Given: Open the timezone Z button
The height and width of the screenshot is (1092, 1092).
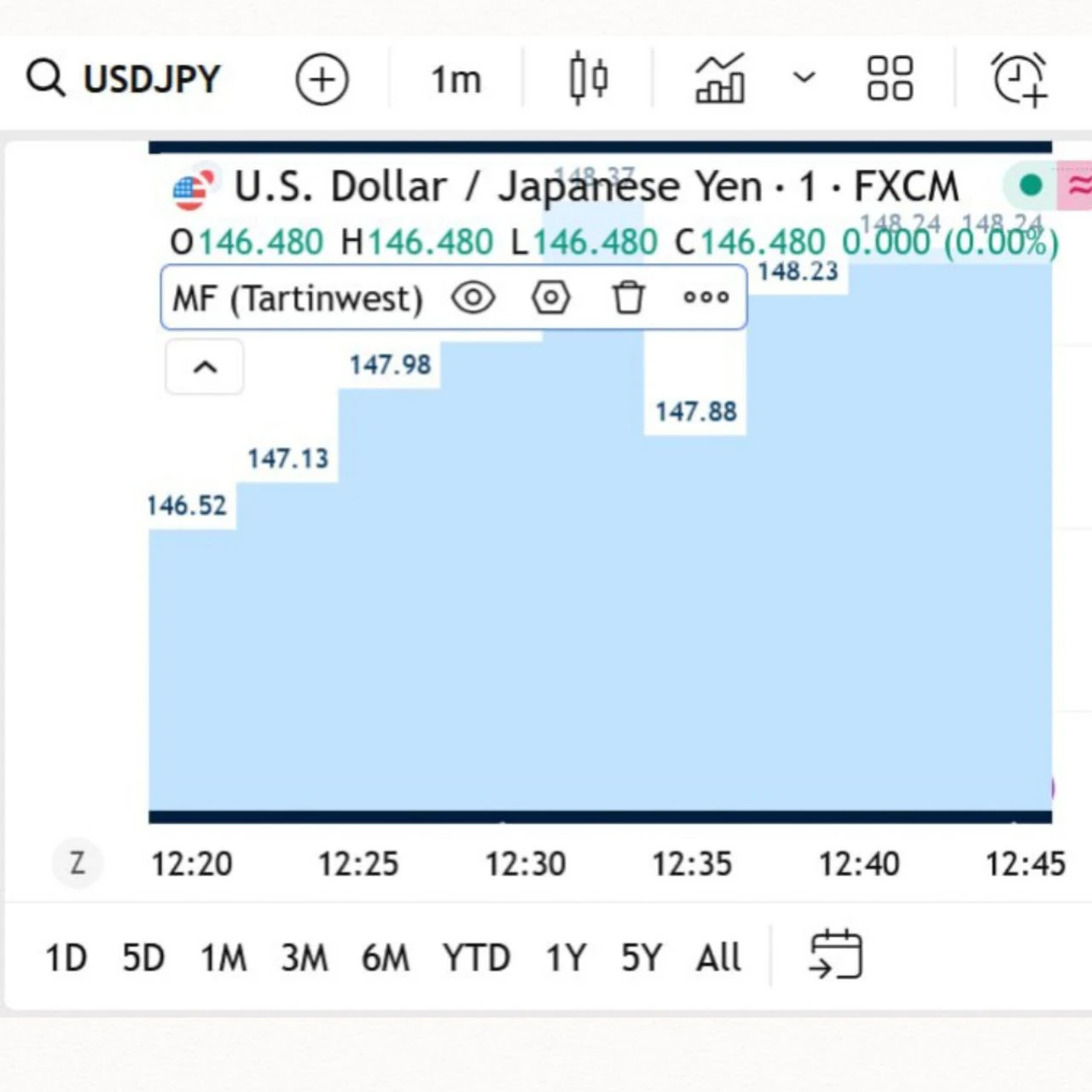Looking at the screenshot, I should (x=78, y=863).
